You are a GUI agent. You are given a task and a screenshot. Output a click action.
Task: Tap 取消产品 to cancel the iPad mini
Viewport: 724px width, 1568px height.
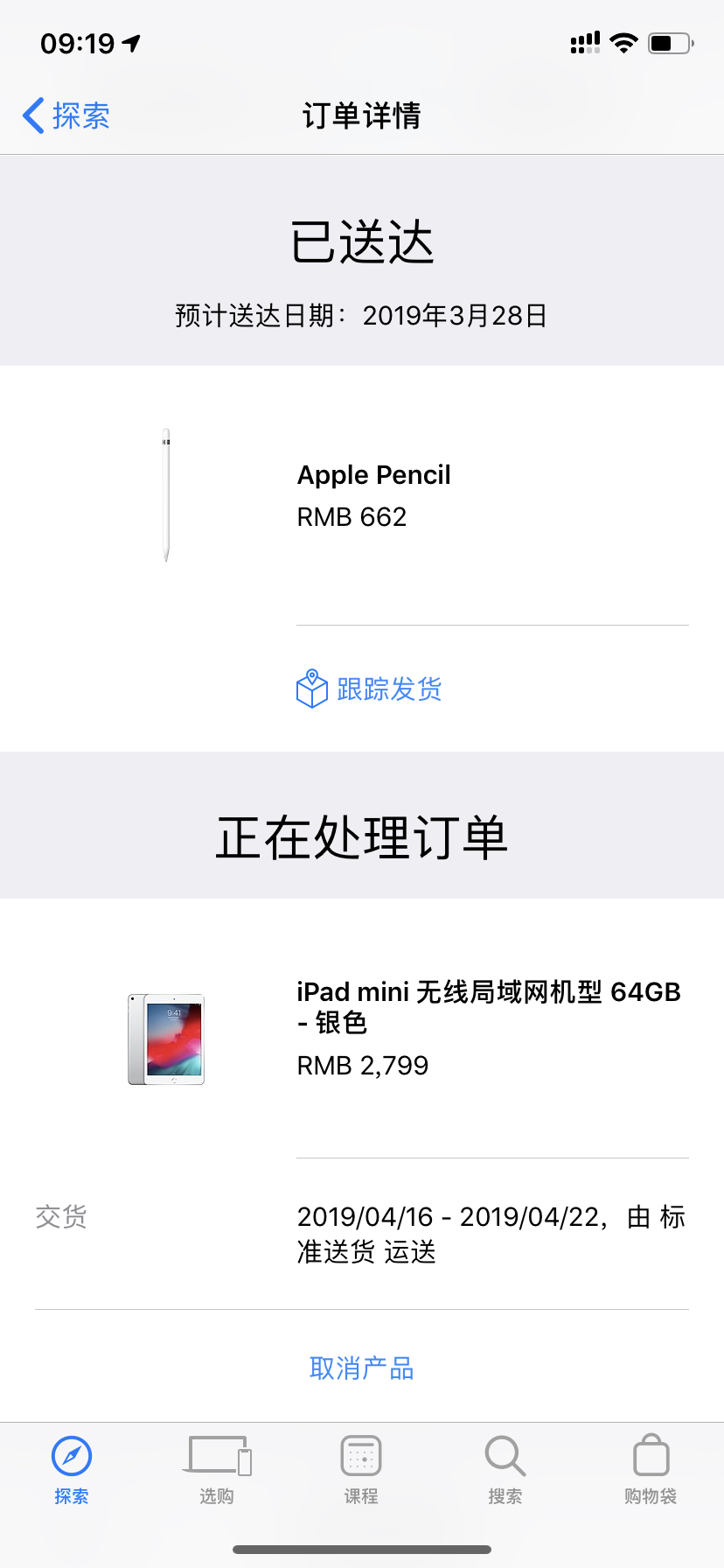pos(361,1368)
